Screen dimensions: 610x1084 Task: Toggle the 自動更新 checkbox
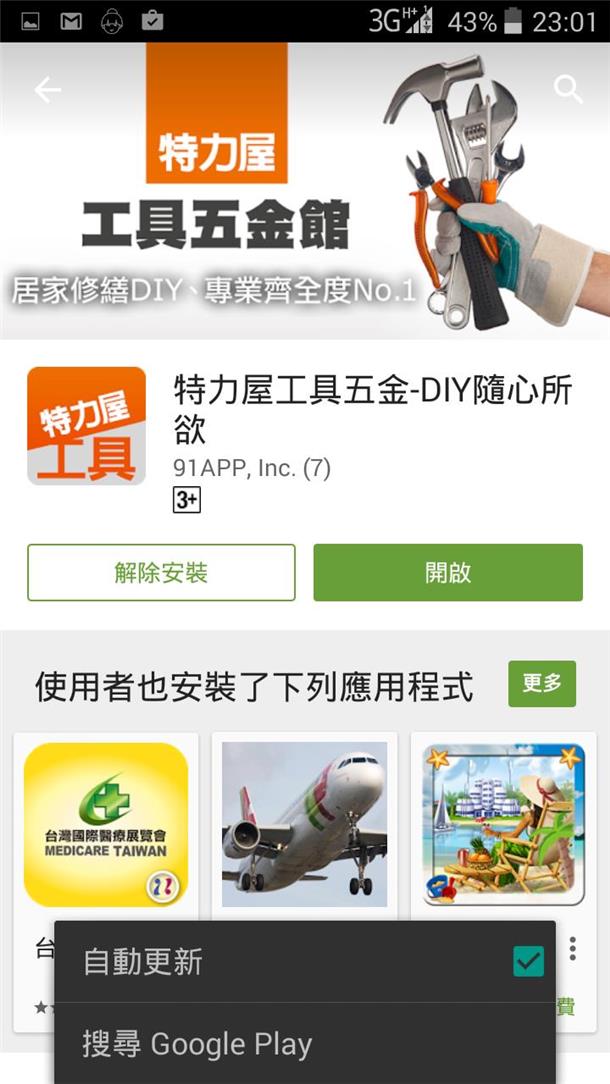528,961
